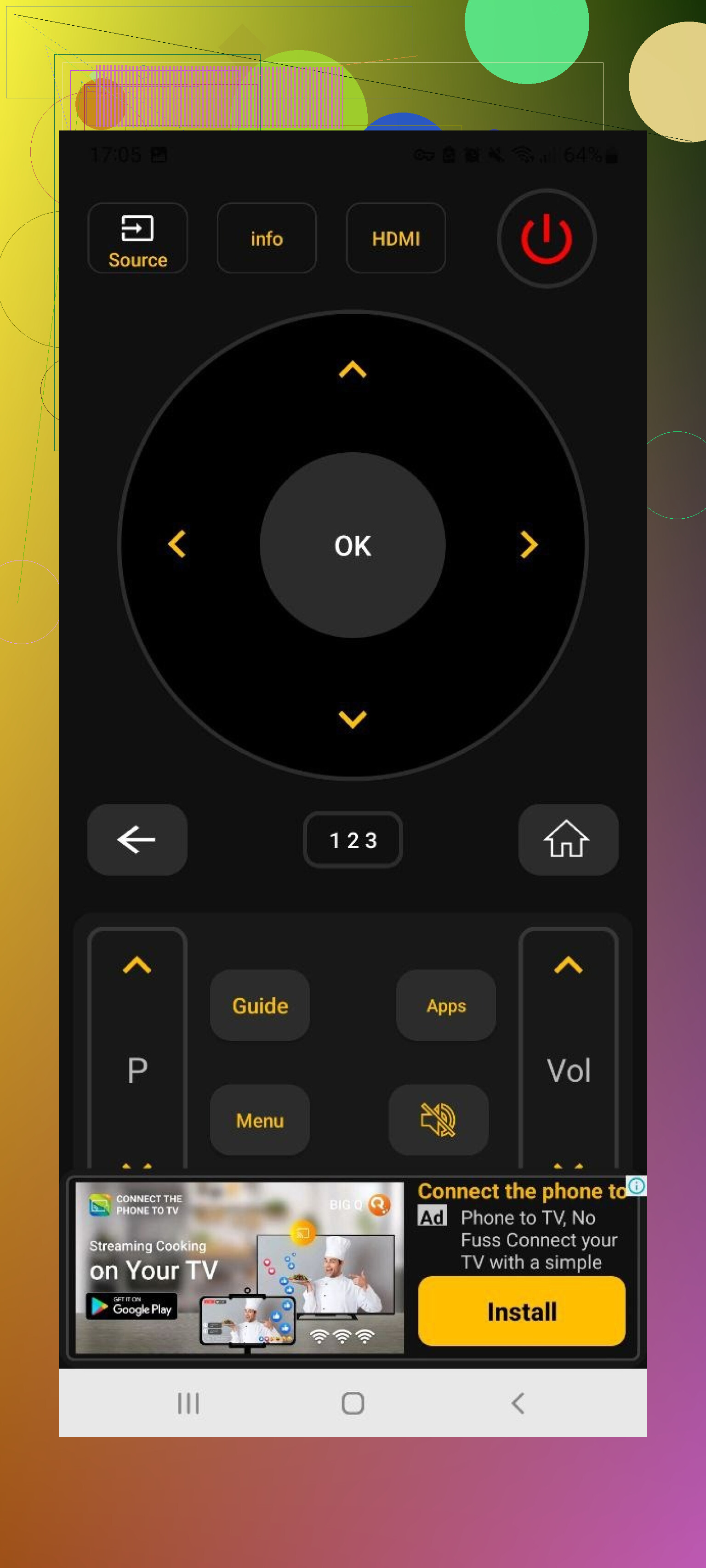Image resolution: width=706 pixels, height=1568 pixels.
Task: Toggle the red power button
Action: click(547, 238)
